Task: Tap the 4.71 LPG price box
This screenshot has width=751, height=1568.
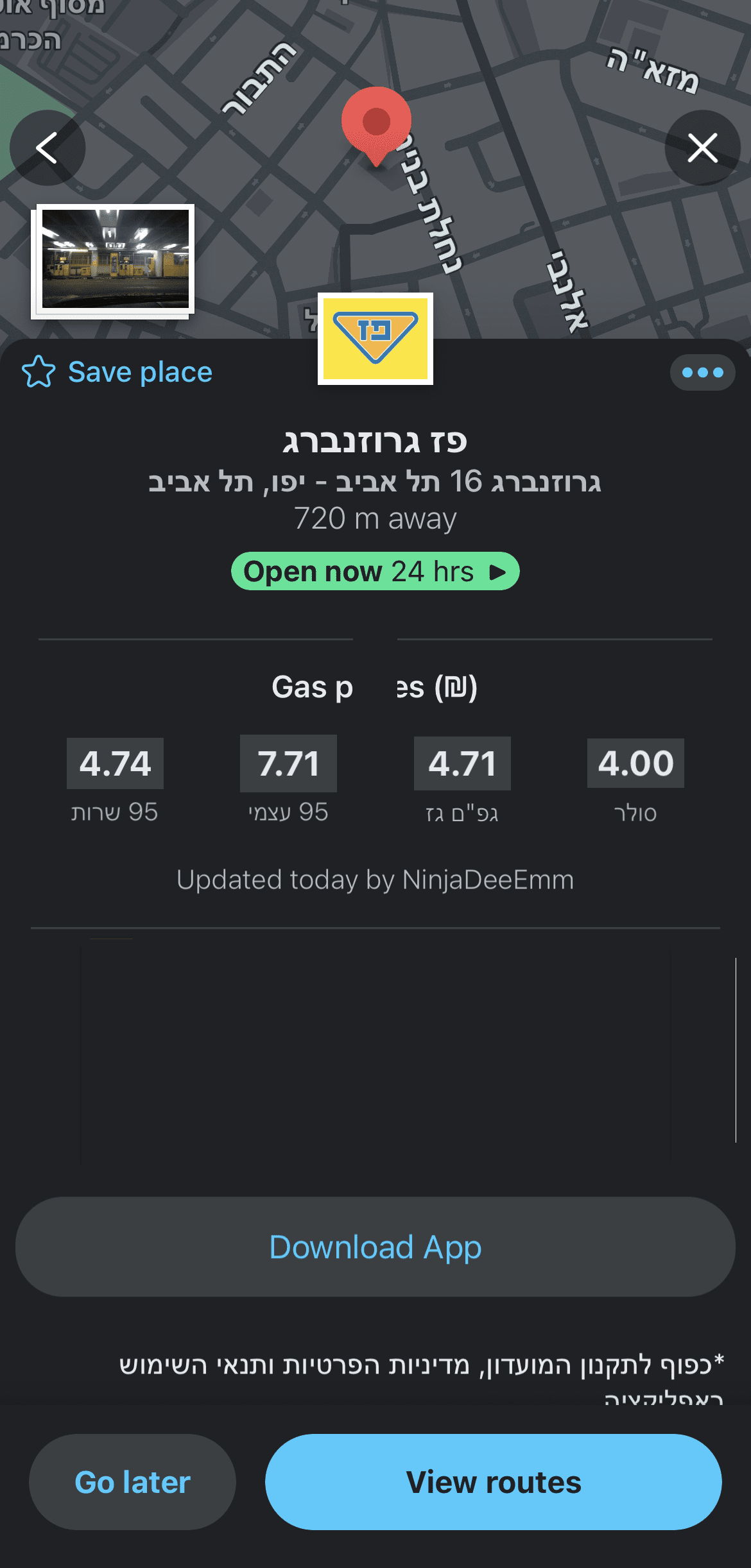Action: coord(462,763)
